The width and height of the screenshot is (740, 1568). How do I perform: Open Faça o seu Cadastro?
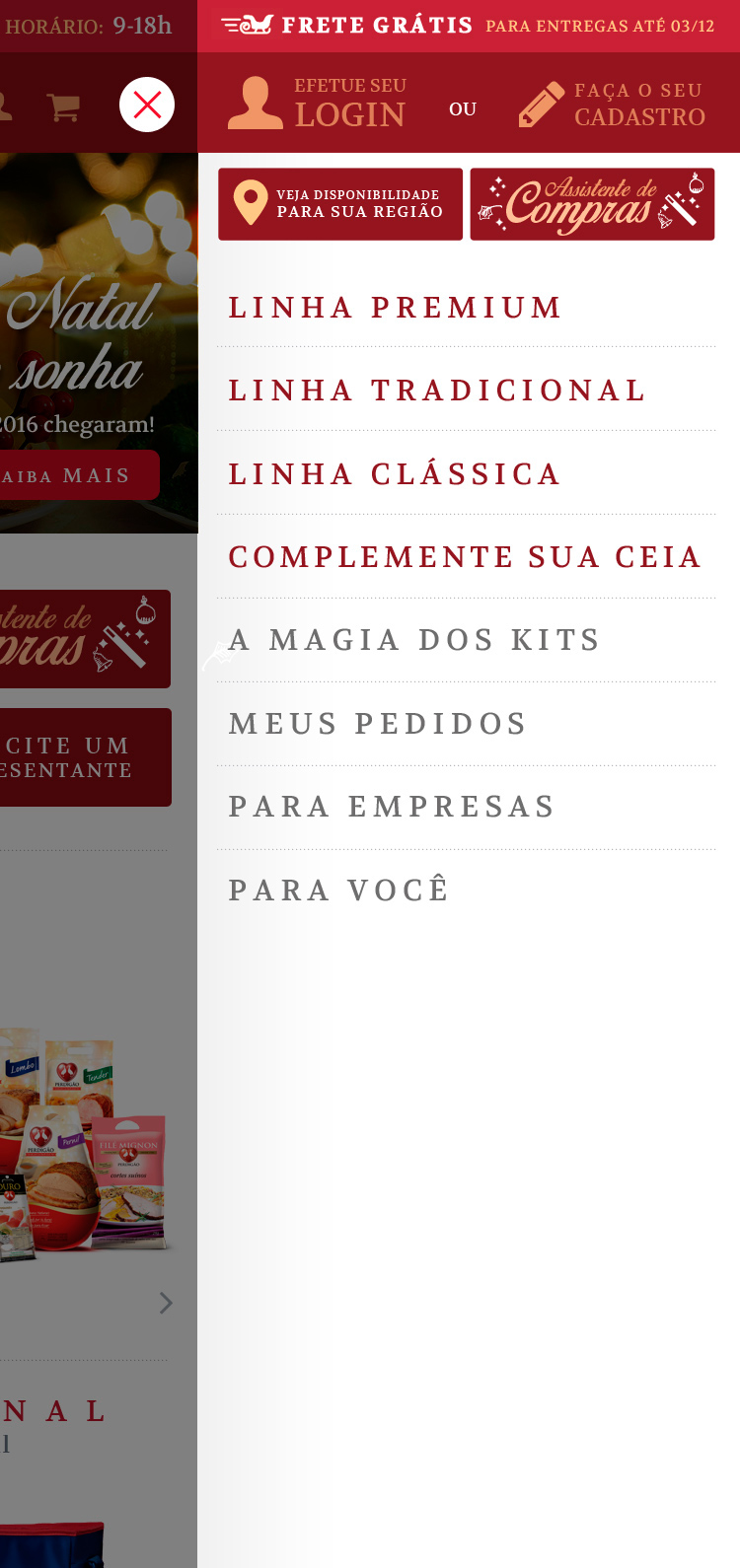[x=612, y=105]
